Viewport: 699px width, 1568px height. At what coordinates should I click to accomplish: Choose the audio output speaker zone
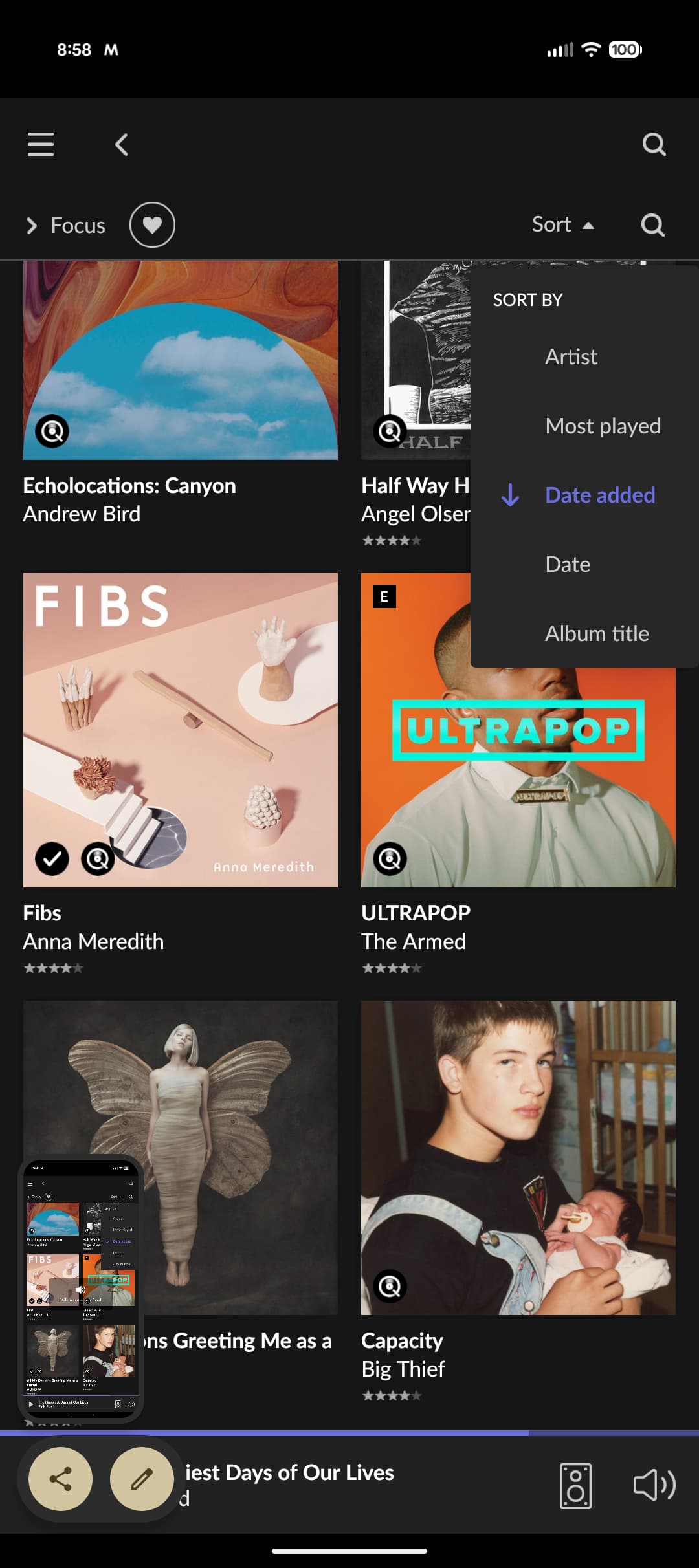coord(575,1485)
